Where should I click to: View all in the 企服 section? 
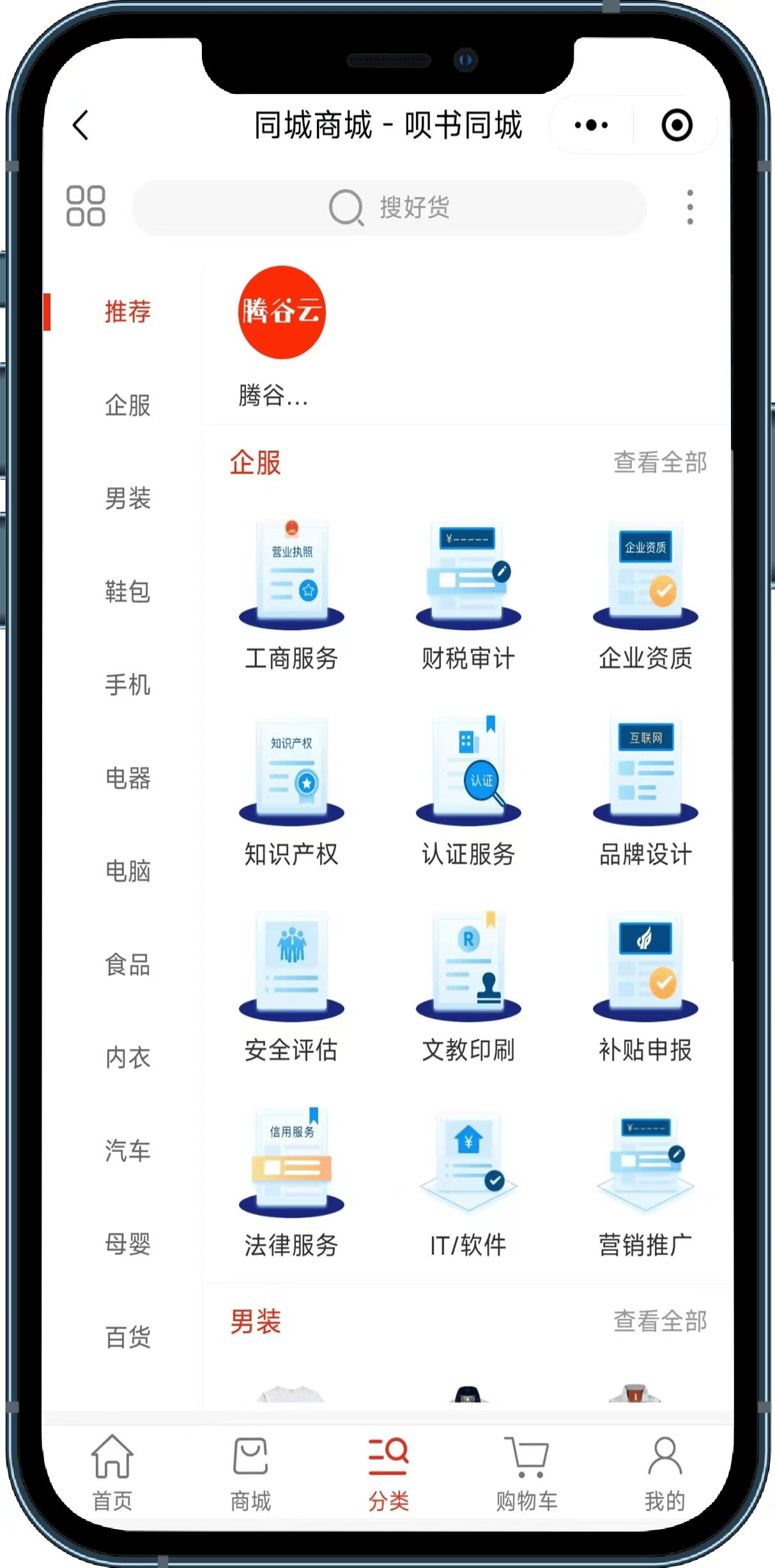click(x=659, y=463)
